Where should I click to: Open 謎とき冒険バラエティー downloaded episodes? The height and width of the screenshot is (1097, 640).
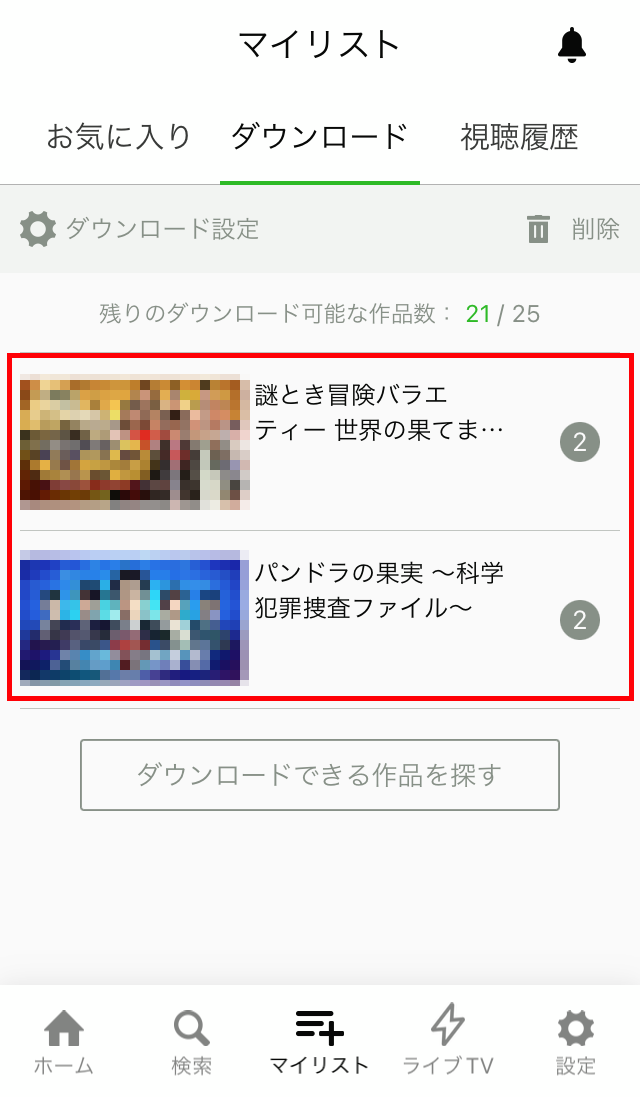(x=320, y=442)
